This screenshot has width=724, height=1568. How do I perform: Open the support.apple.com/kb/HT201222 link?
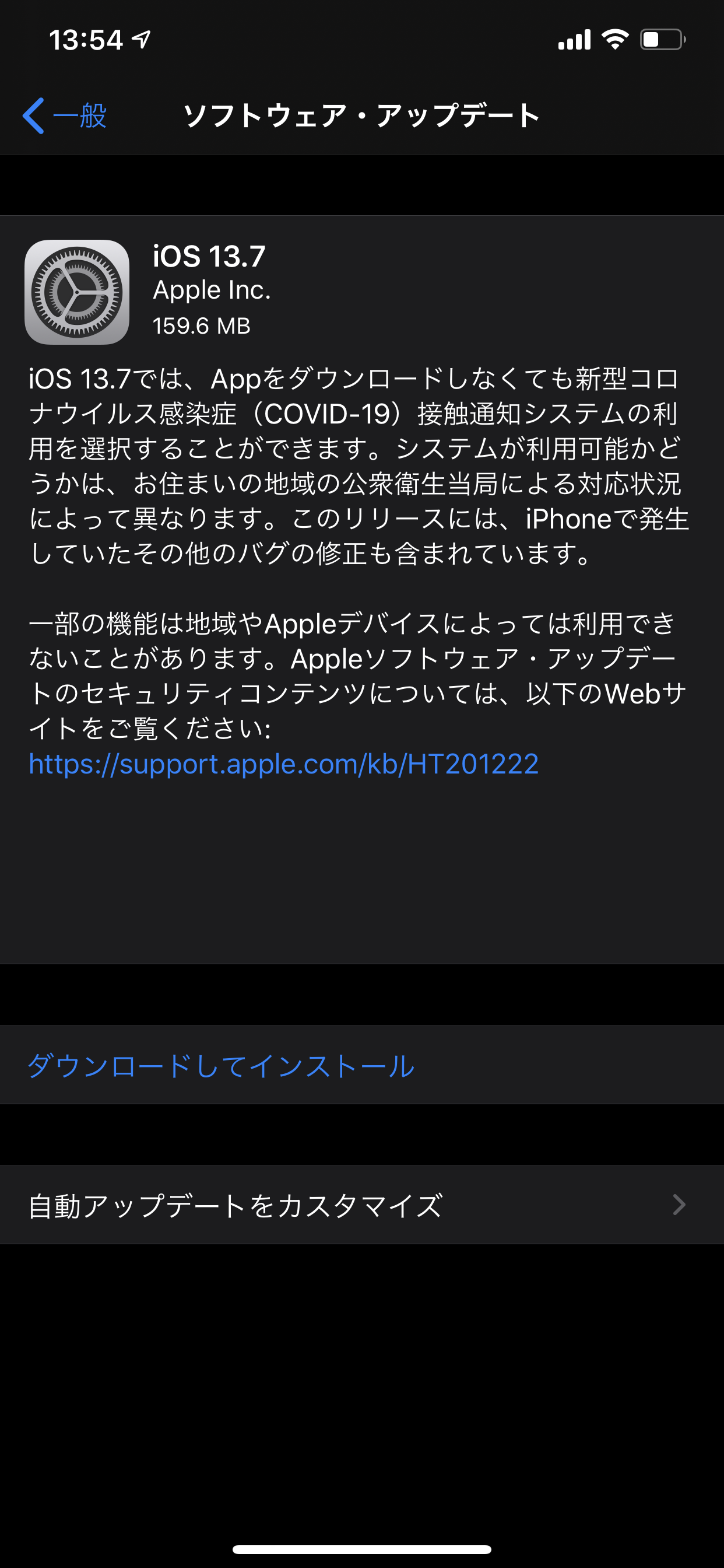tap(283, 764)
